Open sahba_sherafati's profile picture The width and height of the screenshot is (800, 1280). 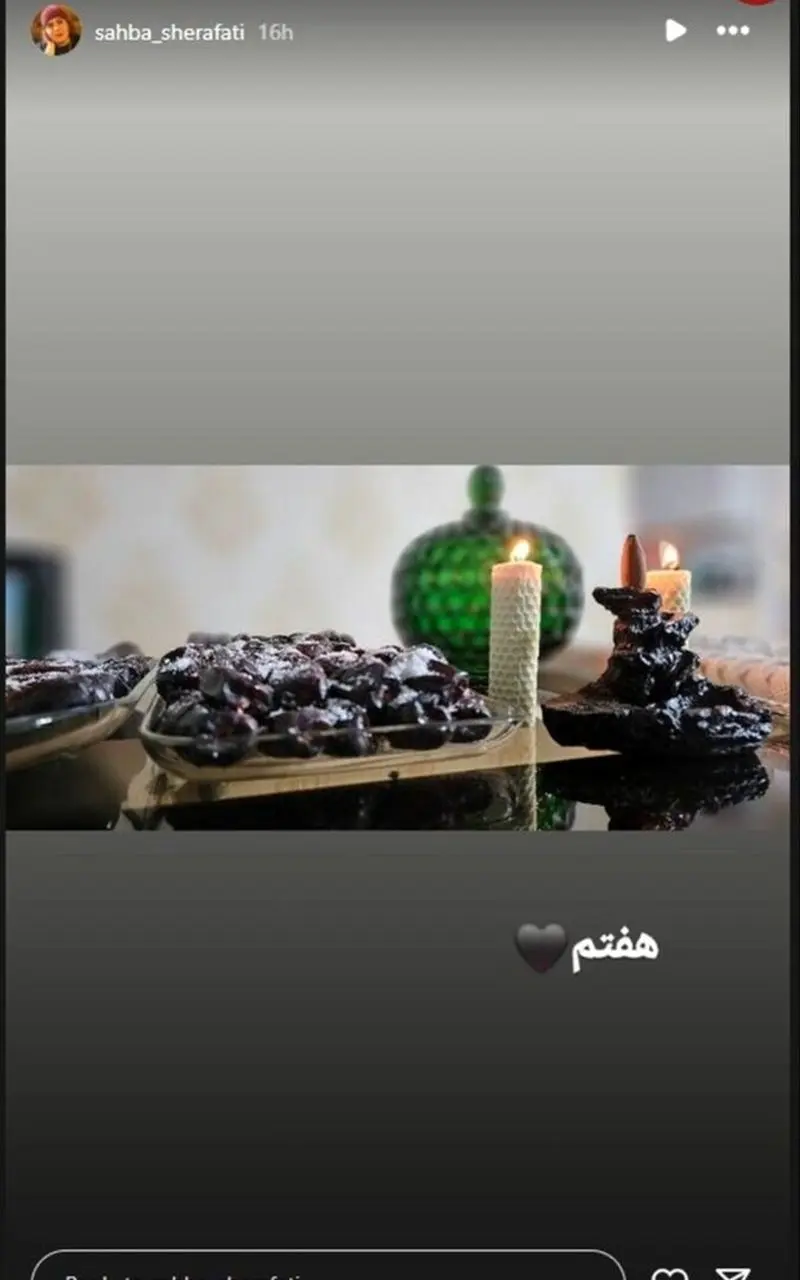[56, 30]
